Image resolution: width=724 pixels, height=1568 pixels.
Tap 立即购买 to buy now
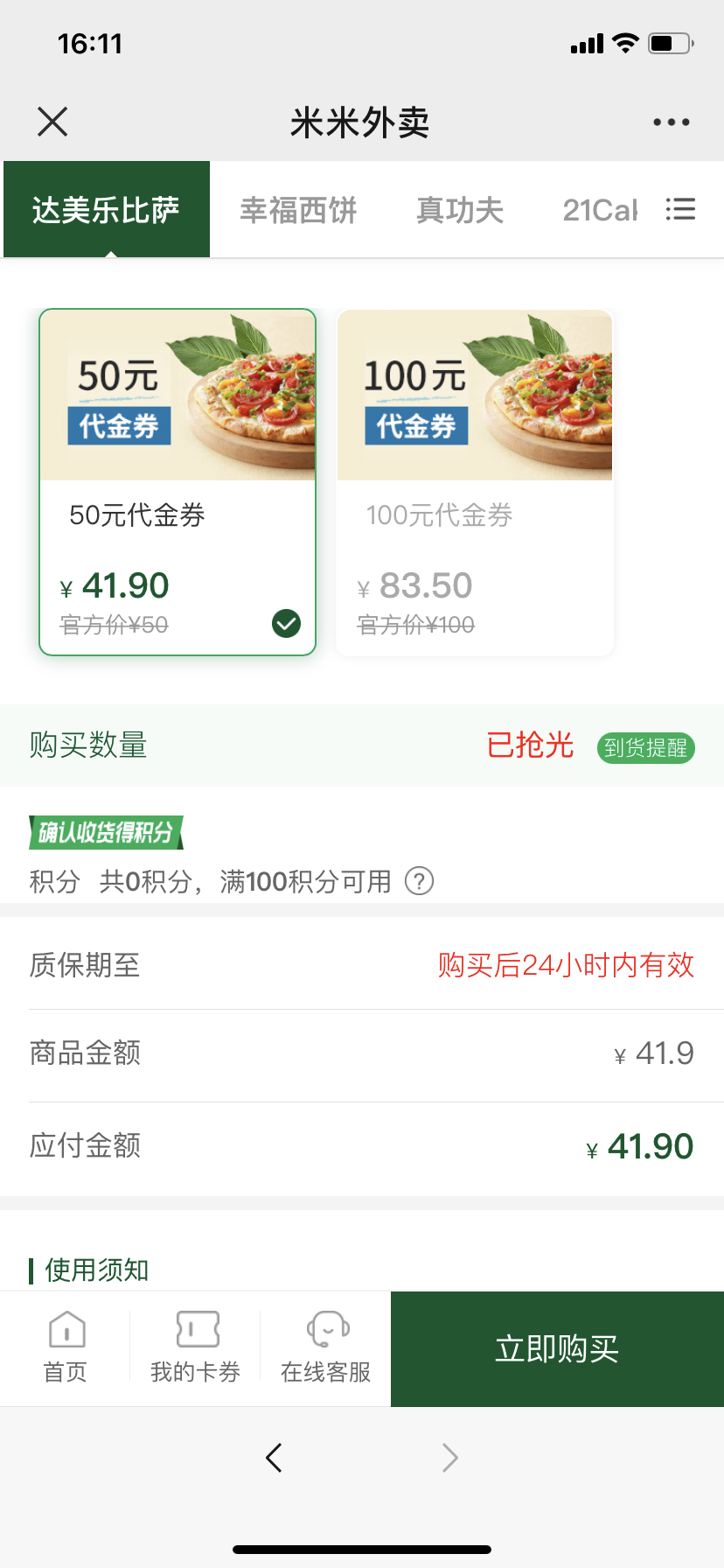[x=557, y=1349]
